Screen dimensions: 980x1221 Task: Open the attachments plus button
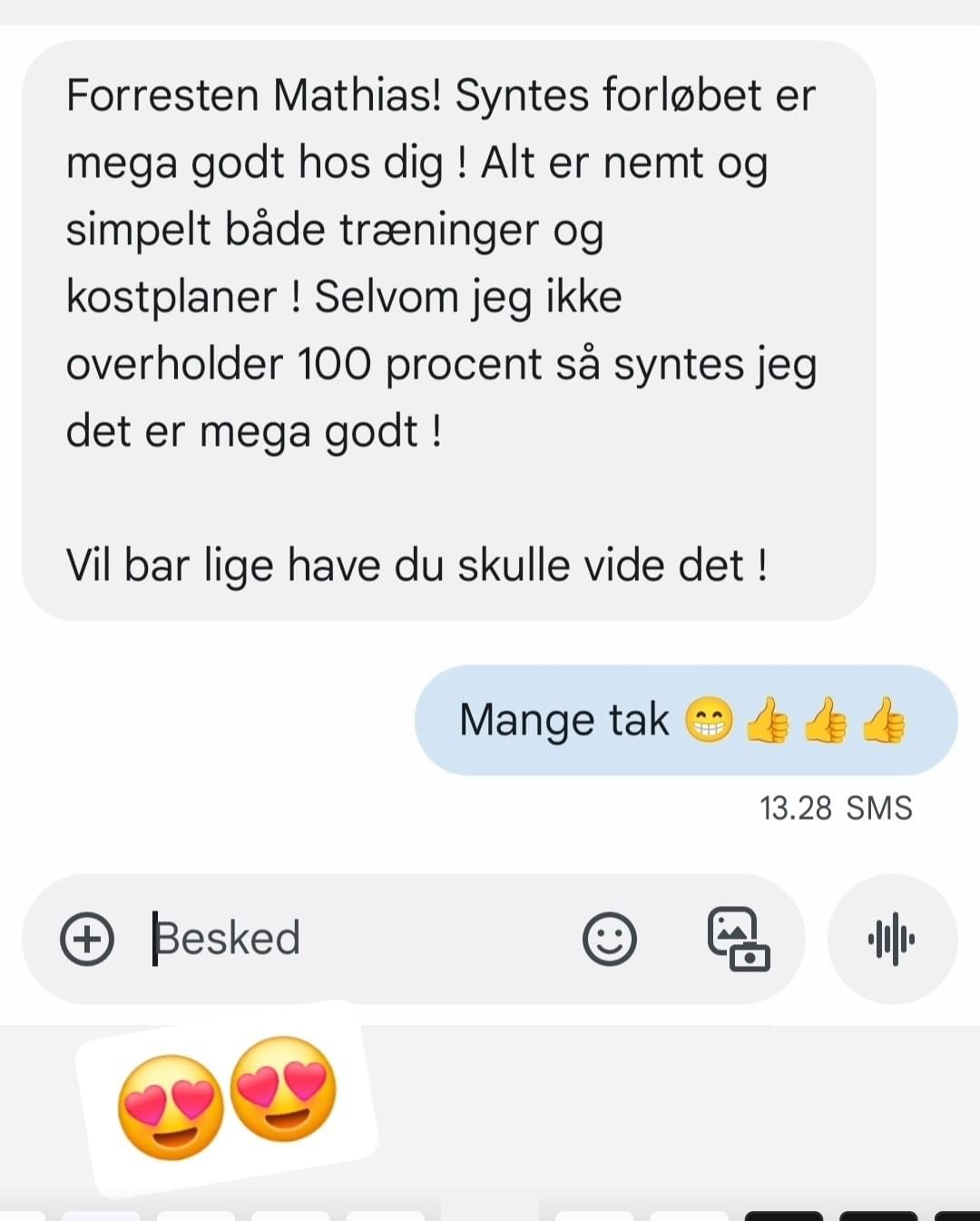click(87, 939)
